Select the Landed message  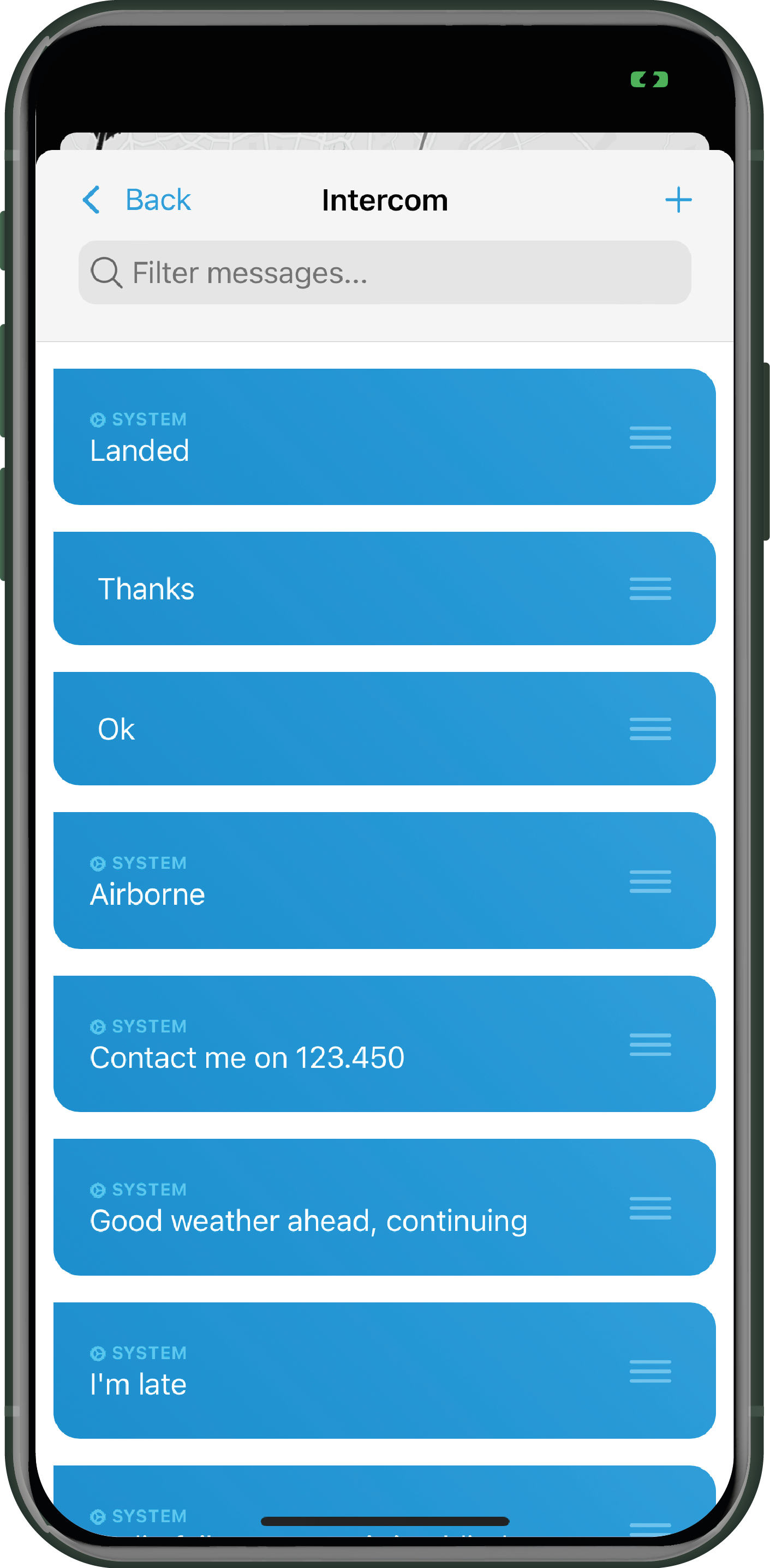(x=384, y=436)
